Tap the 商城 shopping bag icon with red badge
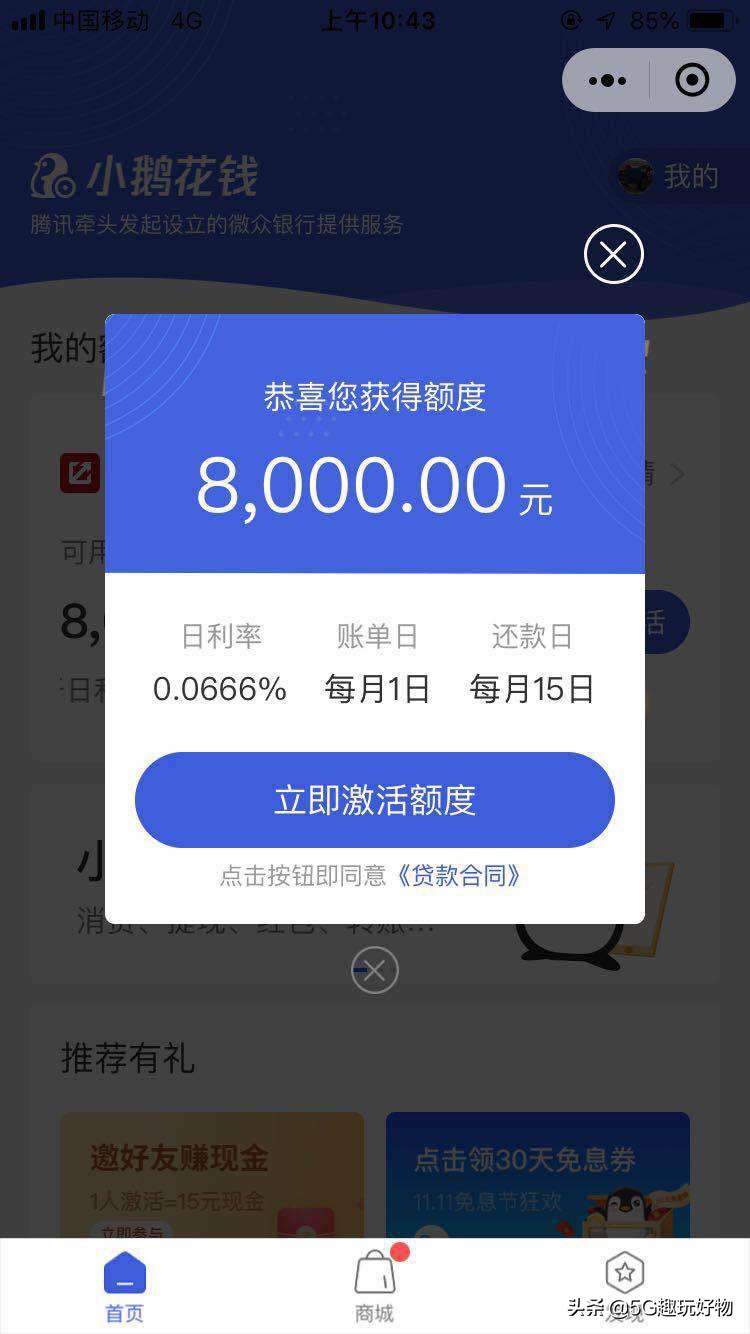This screenshot has height=1334, width=750. click(374, 1273)
